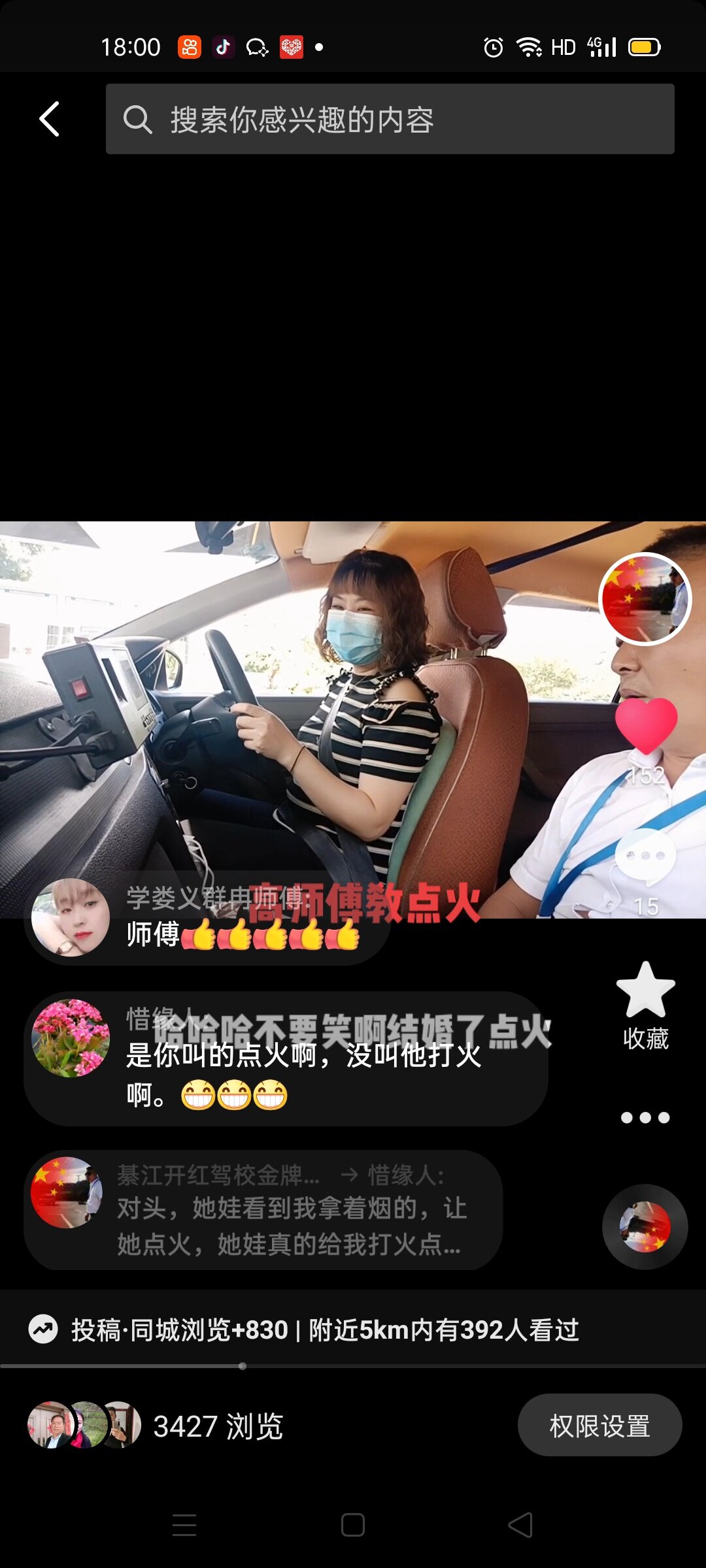Open the 投稿·同城浏览+830 stats banner

click(305, 1330)
